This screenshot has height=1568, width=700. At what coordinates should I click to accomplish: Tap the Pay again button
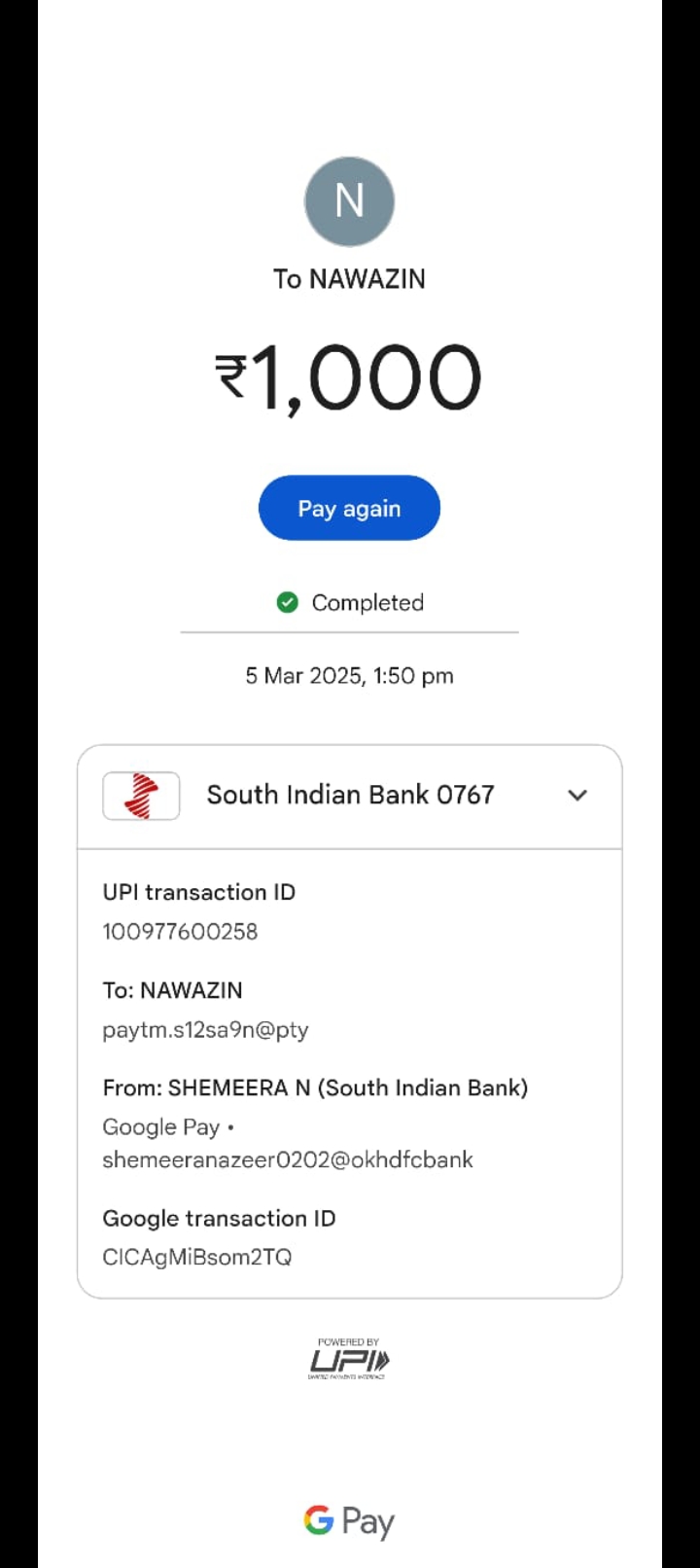pos(349,508)
